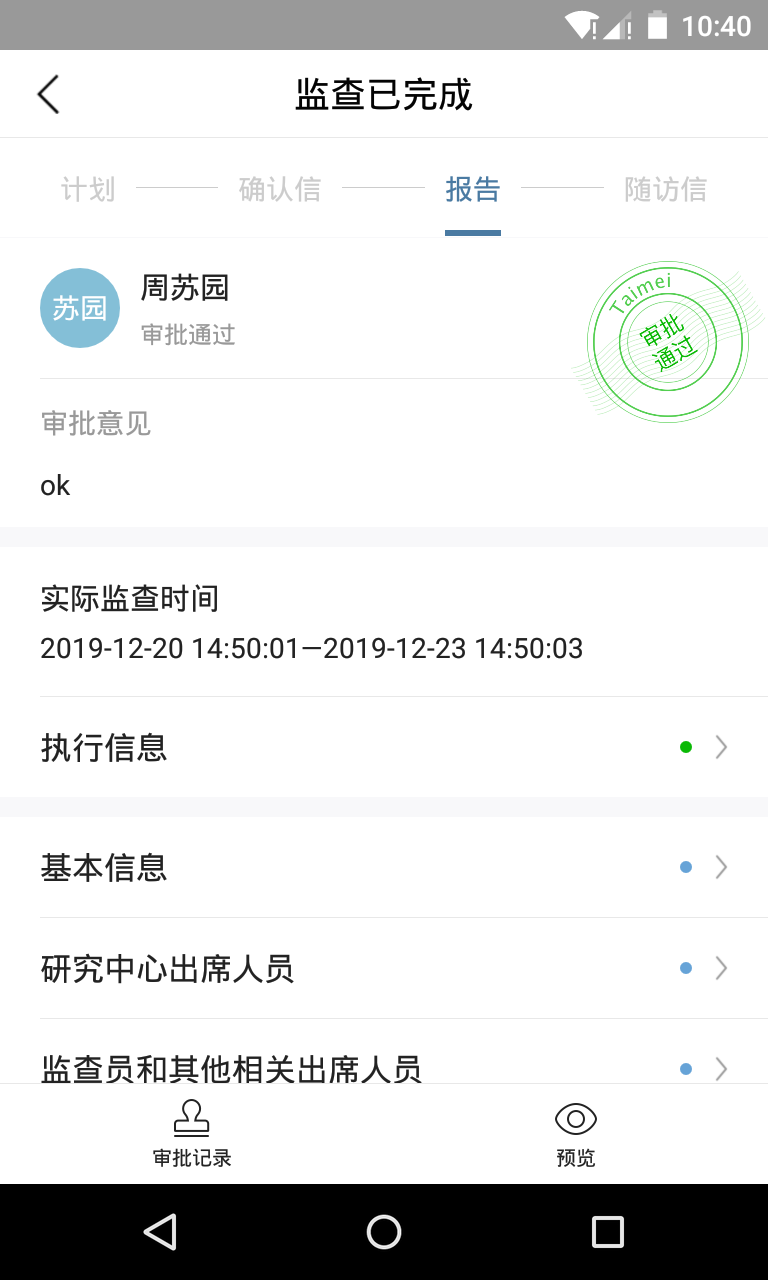Select the 确认信 step label
The height and width of the screenshot is (1280, 768).
tap(281, 188)
